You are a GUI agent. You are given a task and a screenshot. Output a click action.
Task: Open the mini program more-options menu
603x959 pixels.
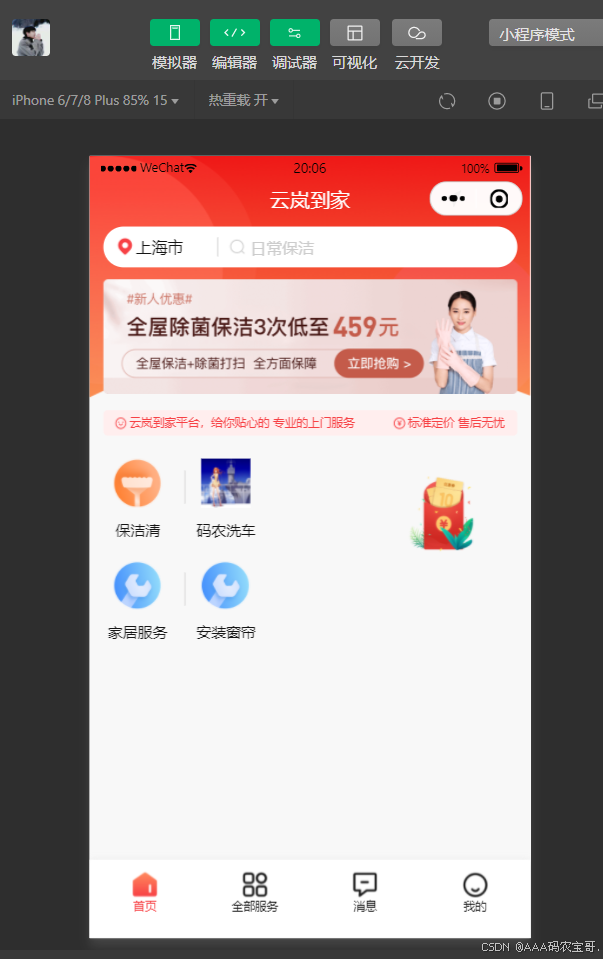[453, 199]
